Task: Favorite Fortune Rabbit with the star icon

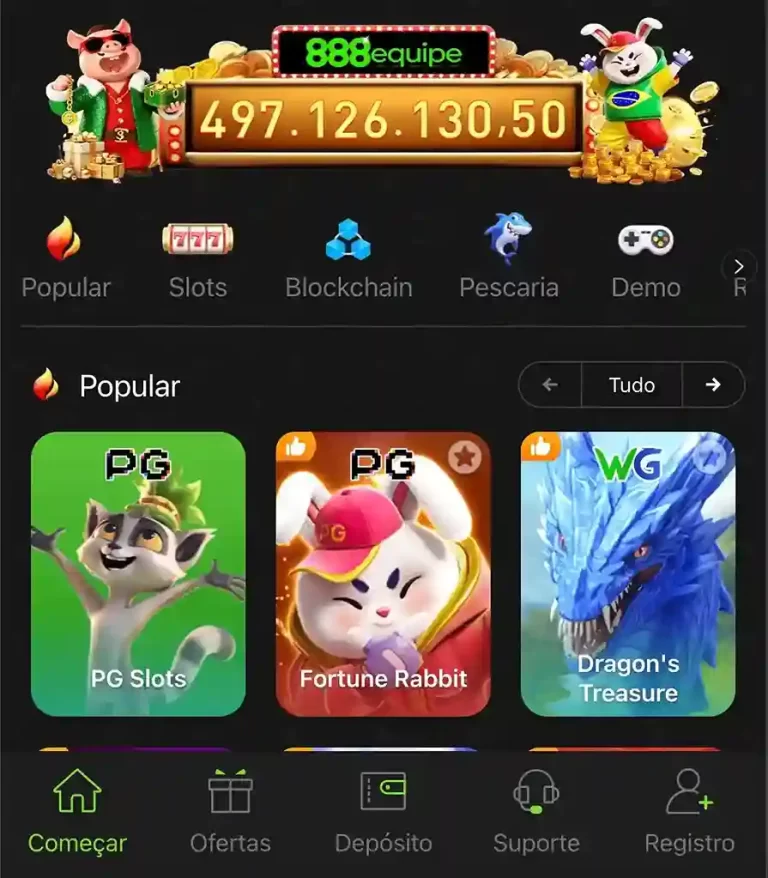Action: (x=464, y=457)
